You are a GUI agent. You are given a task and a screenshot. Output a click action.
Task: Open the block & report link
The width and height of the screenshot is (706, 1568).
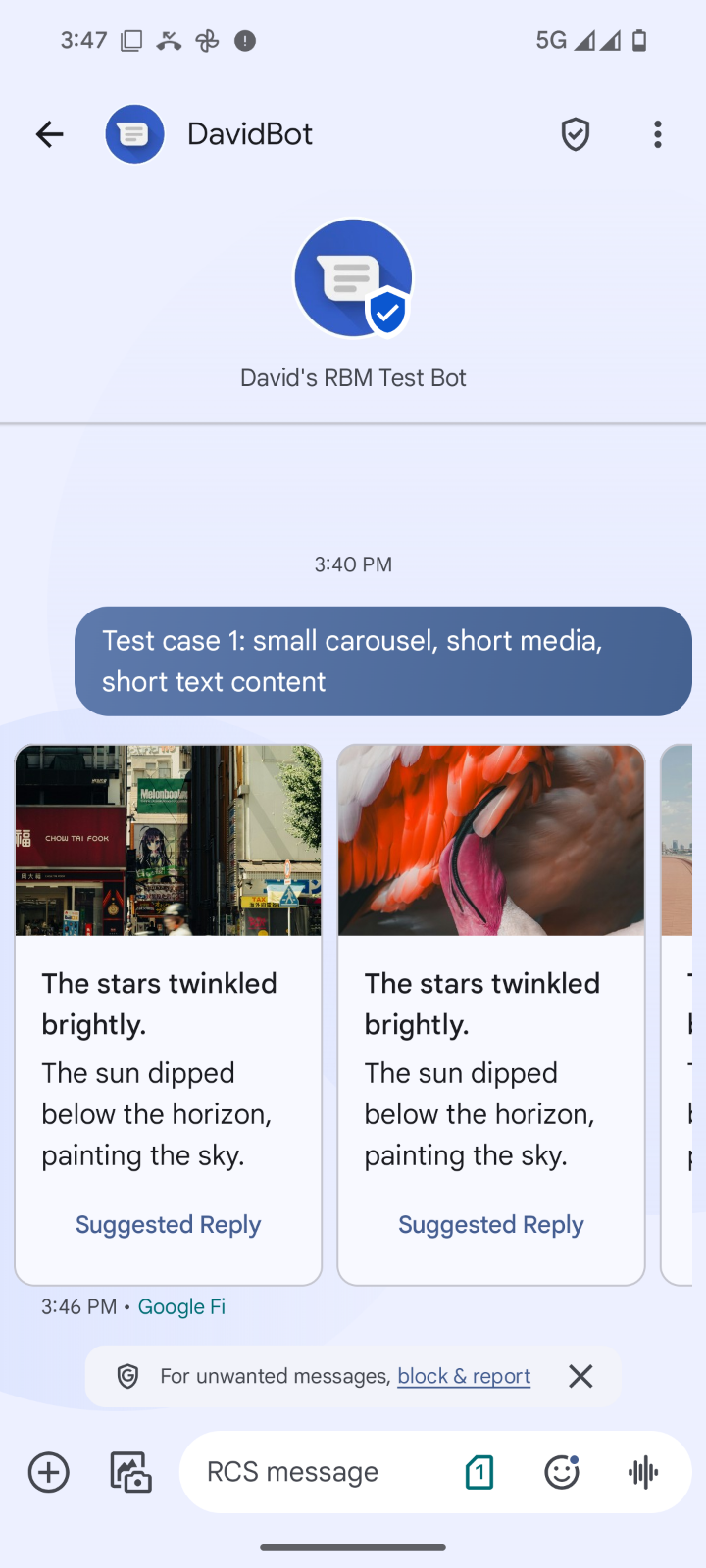pyautogui.click(x=464, y=1376)
